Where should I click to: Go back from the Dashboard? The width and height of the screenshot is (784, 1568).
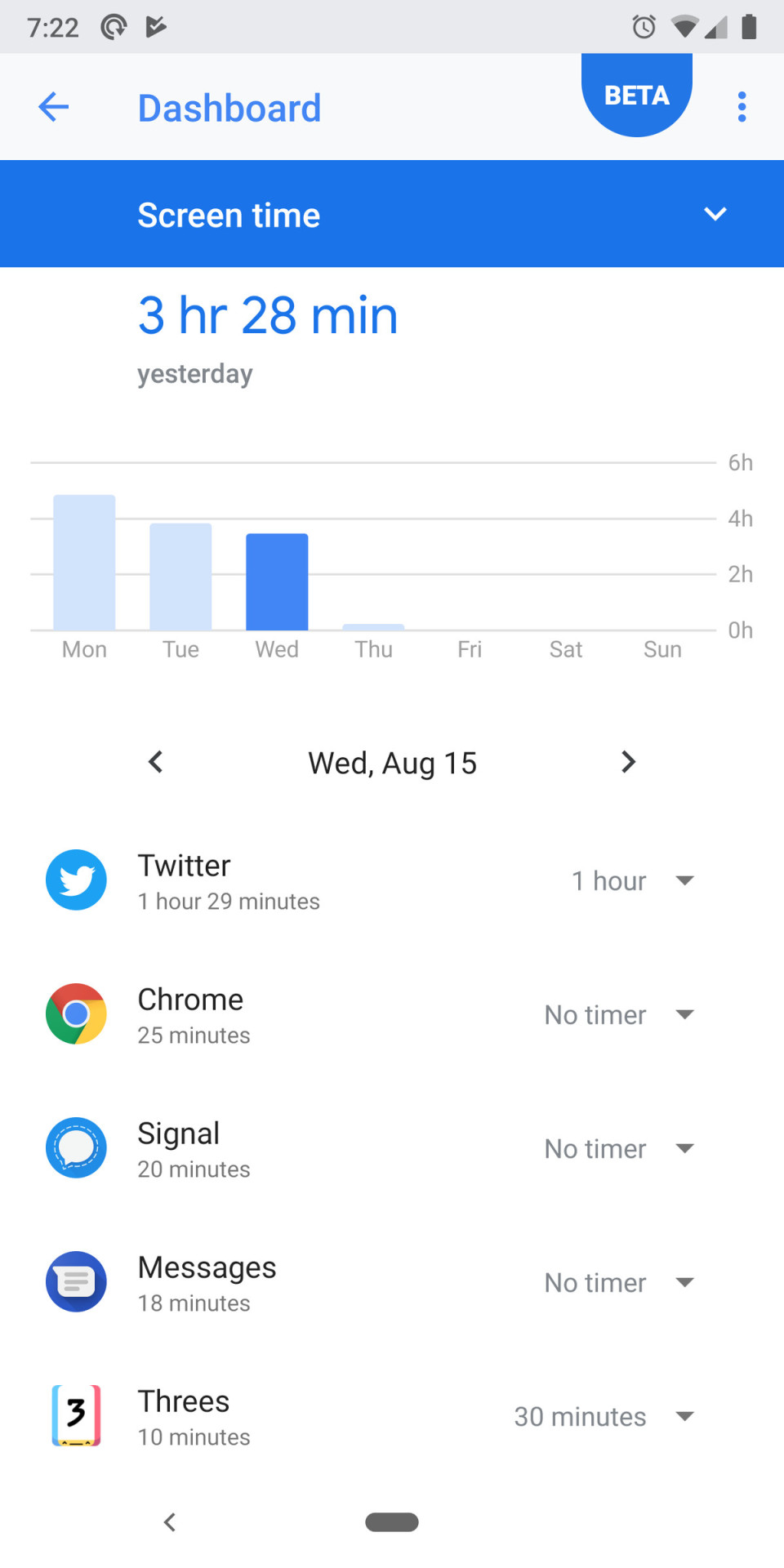point(54,107)
